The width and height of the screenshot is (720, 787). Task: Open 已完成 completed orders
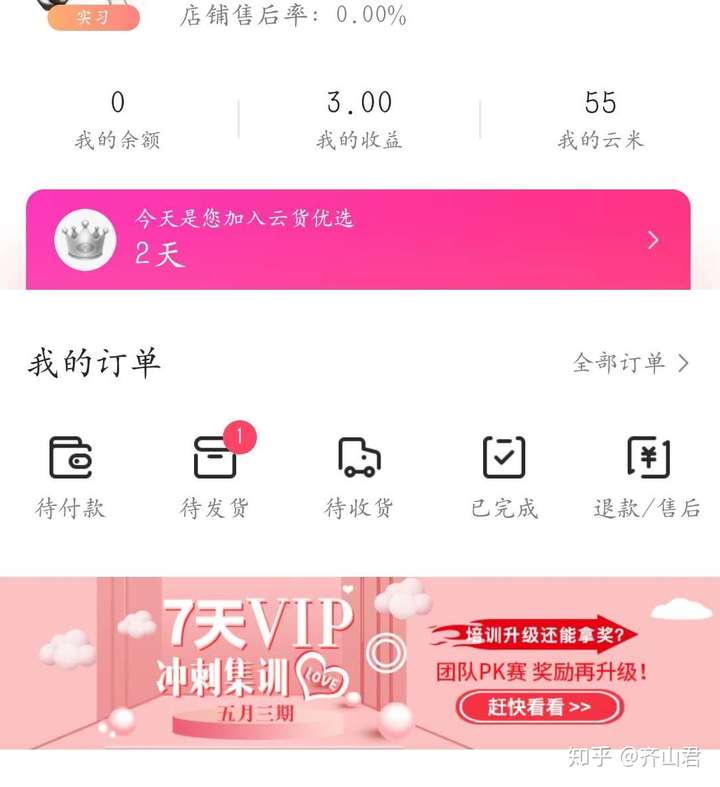pyautogui.click(x=504, y=476)
